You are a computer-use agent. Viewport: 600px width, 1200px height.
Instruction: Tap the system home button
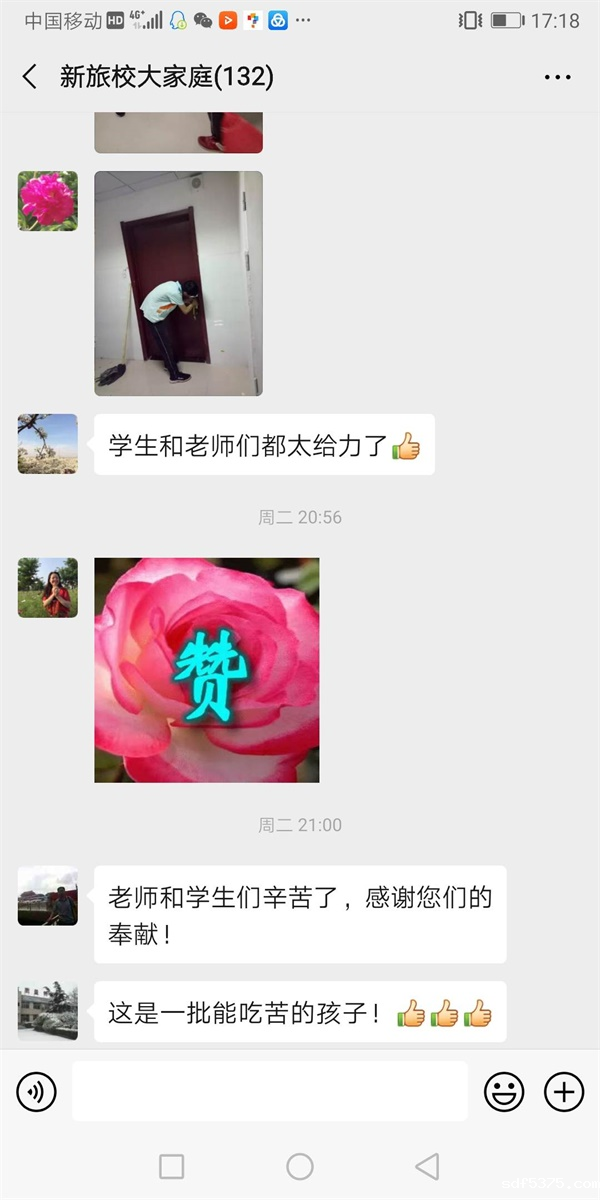300,1166
